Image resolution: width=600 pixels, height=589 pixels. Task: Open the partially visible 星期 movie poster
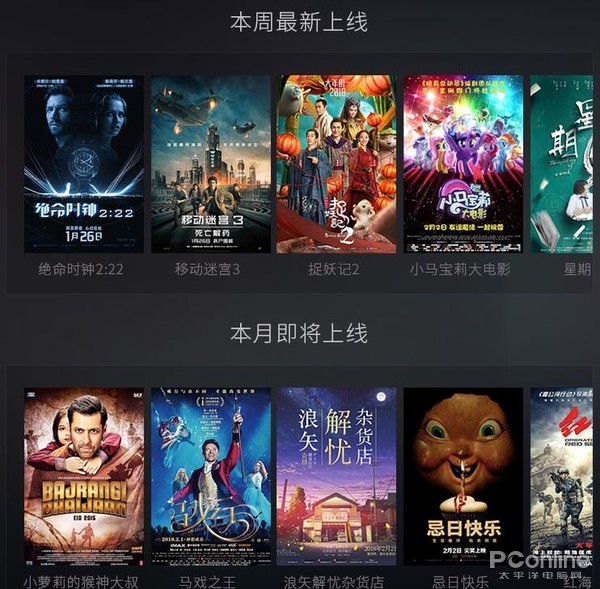click(563, 164)
